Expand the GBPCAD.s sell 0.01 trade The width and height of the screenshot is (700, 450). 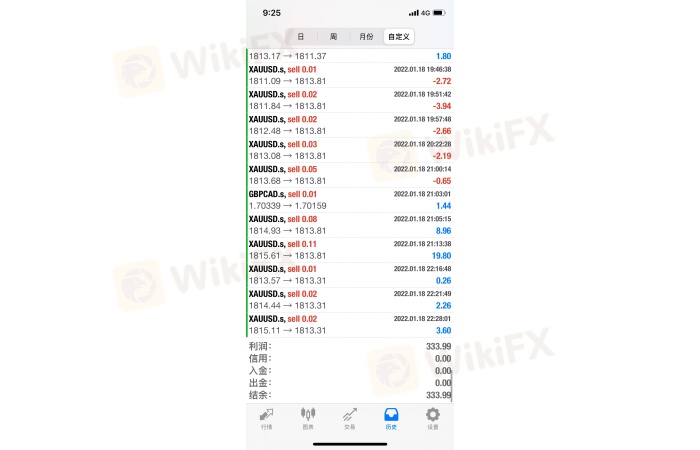350,200
